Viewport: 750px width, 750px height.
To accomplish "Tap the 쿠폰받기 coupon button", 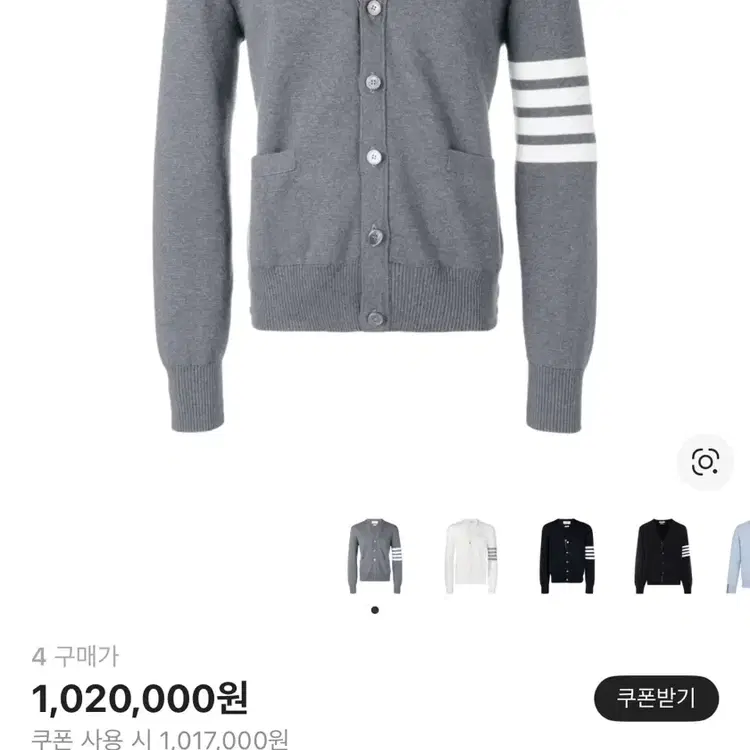I will click(x=657, y=698).
